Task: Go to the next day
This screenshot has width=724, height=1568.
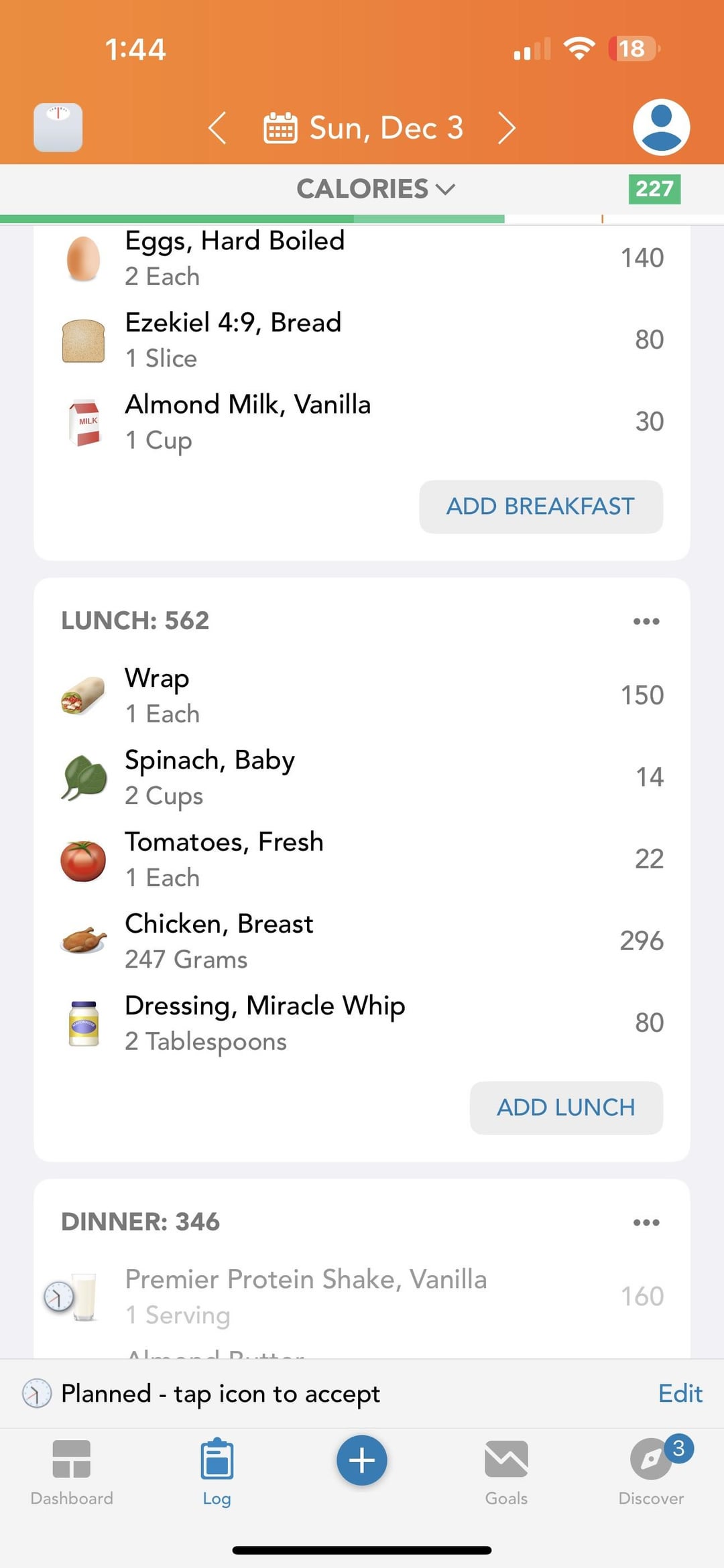Action: tap(507, 128)
